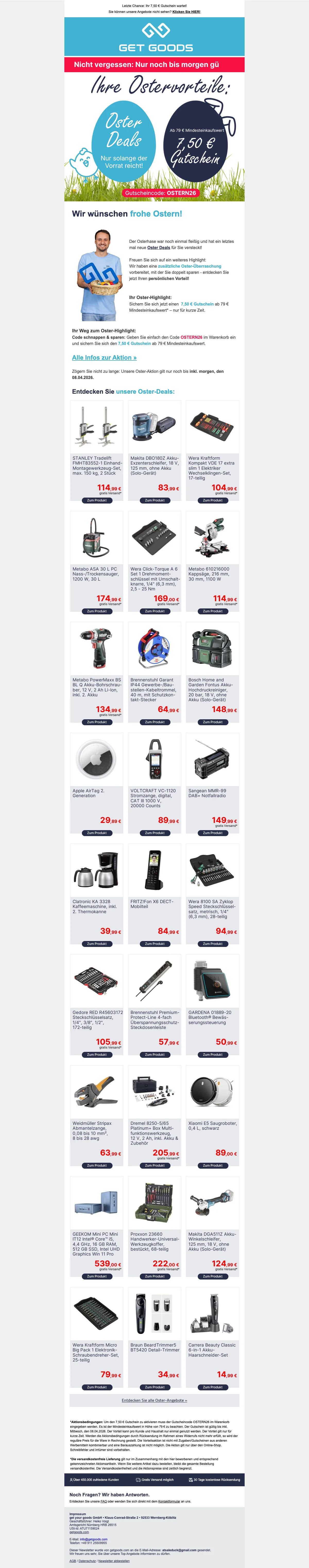The height and width of the screenshot is (1568, 309).
Task: Tap 'Zum Produkt' under STANLEY Tradelift
Action: (x=97, y=500)
